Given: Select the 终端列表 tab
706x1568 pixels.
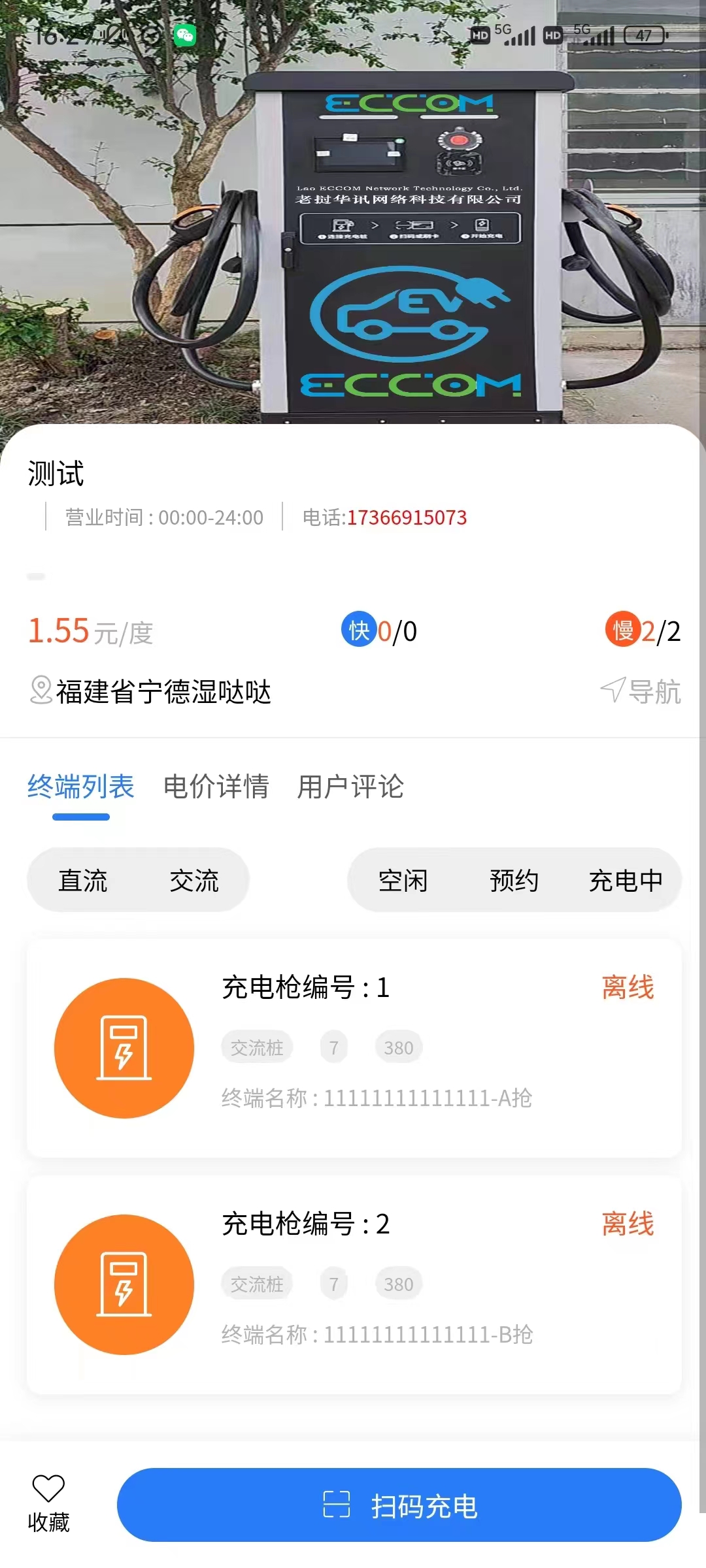Looking at the screenshot, I should coord(81,787).
